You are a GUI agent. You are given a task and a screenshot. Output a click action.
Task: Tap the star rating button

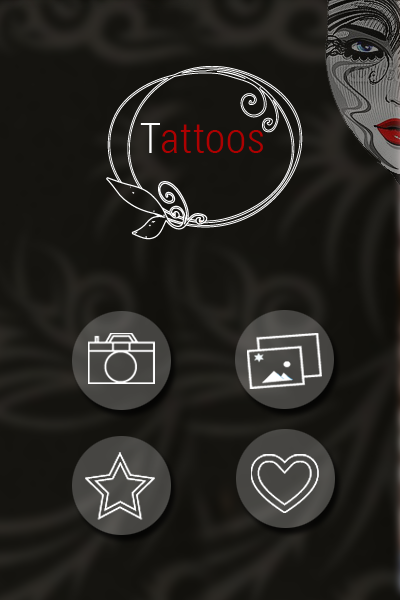pos(121,485)
